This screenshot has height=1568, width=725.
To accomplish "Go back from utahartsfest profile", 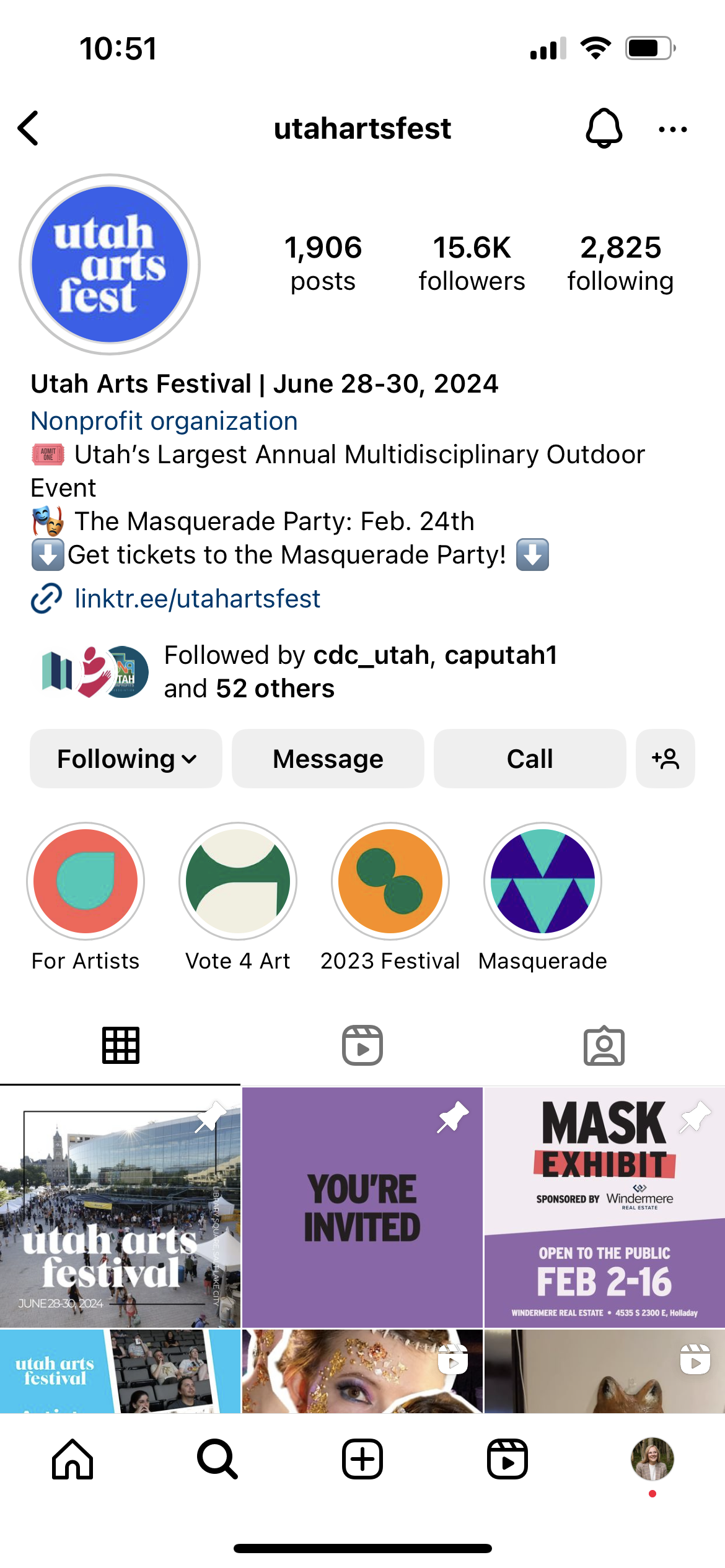I will click(29, 128).
